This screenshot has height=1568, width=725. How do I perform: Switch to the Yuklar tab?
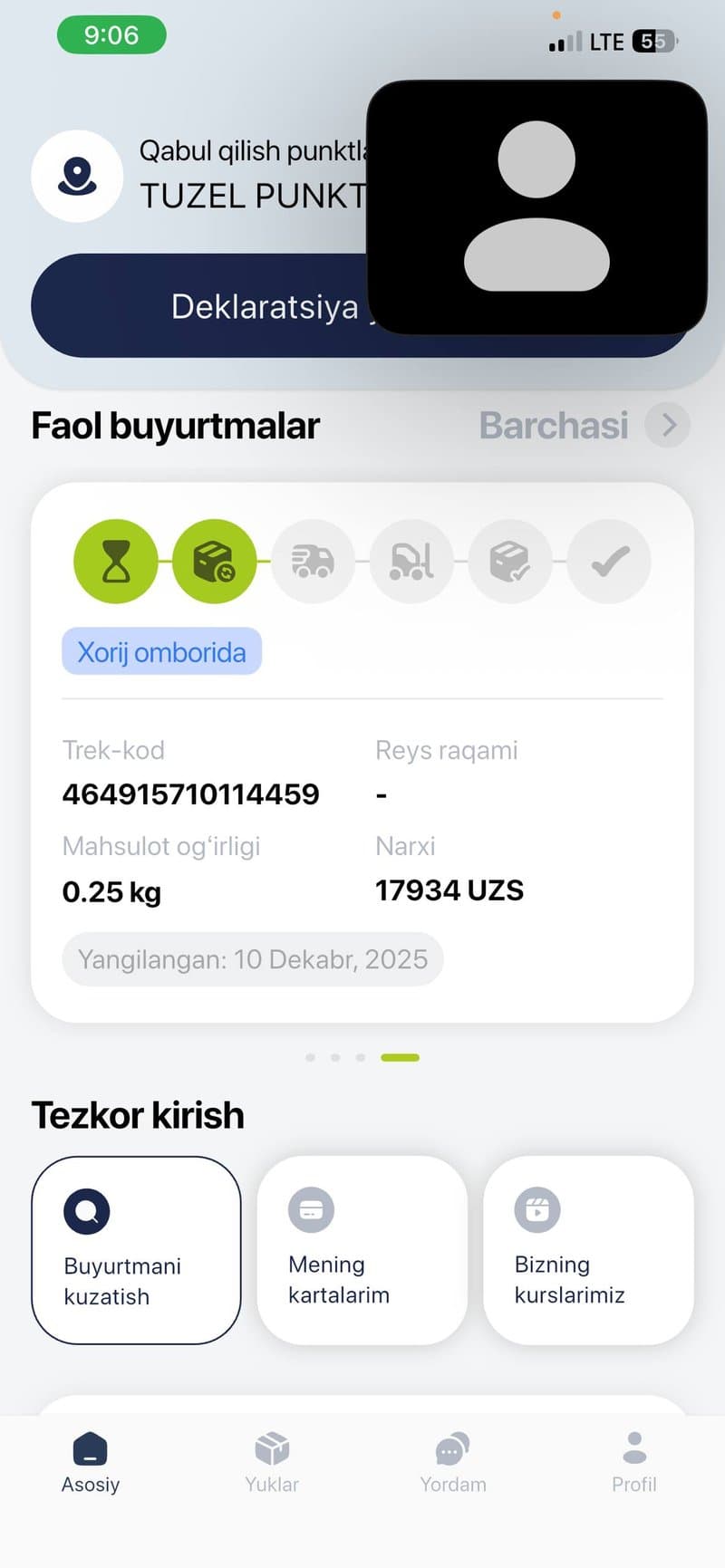click(x=272, y=1462)
